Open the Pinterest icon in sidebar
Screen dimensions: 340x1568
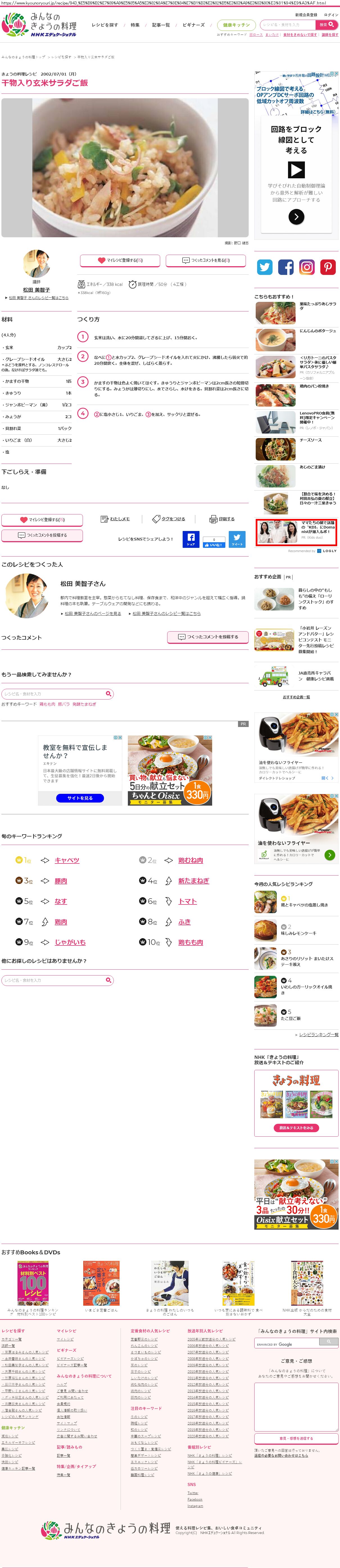pyautogui.click(x=328, y=266)
